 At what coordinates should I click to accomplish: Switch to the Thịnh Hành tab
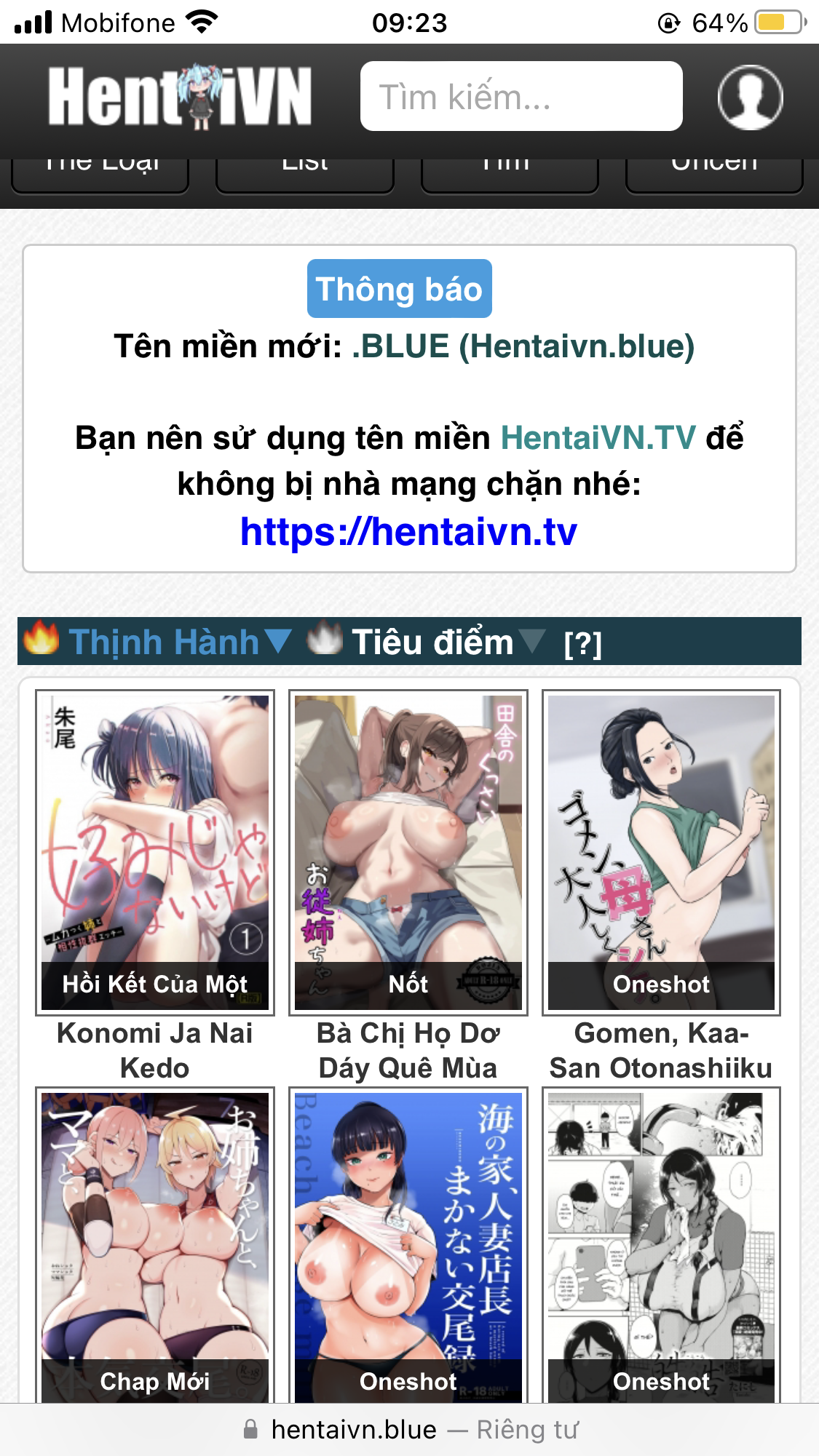164,642
